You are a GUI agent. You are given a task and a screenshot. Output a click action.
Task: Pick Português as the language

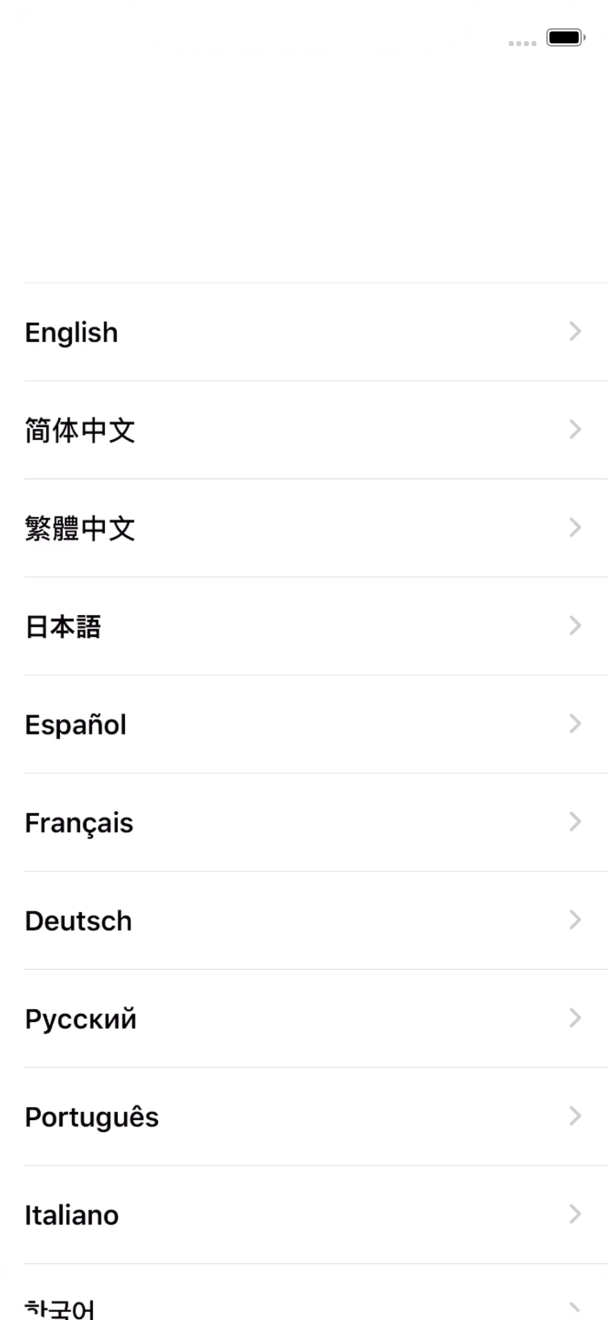[304, 1116]
